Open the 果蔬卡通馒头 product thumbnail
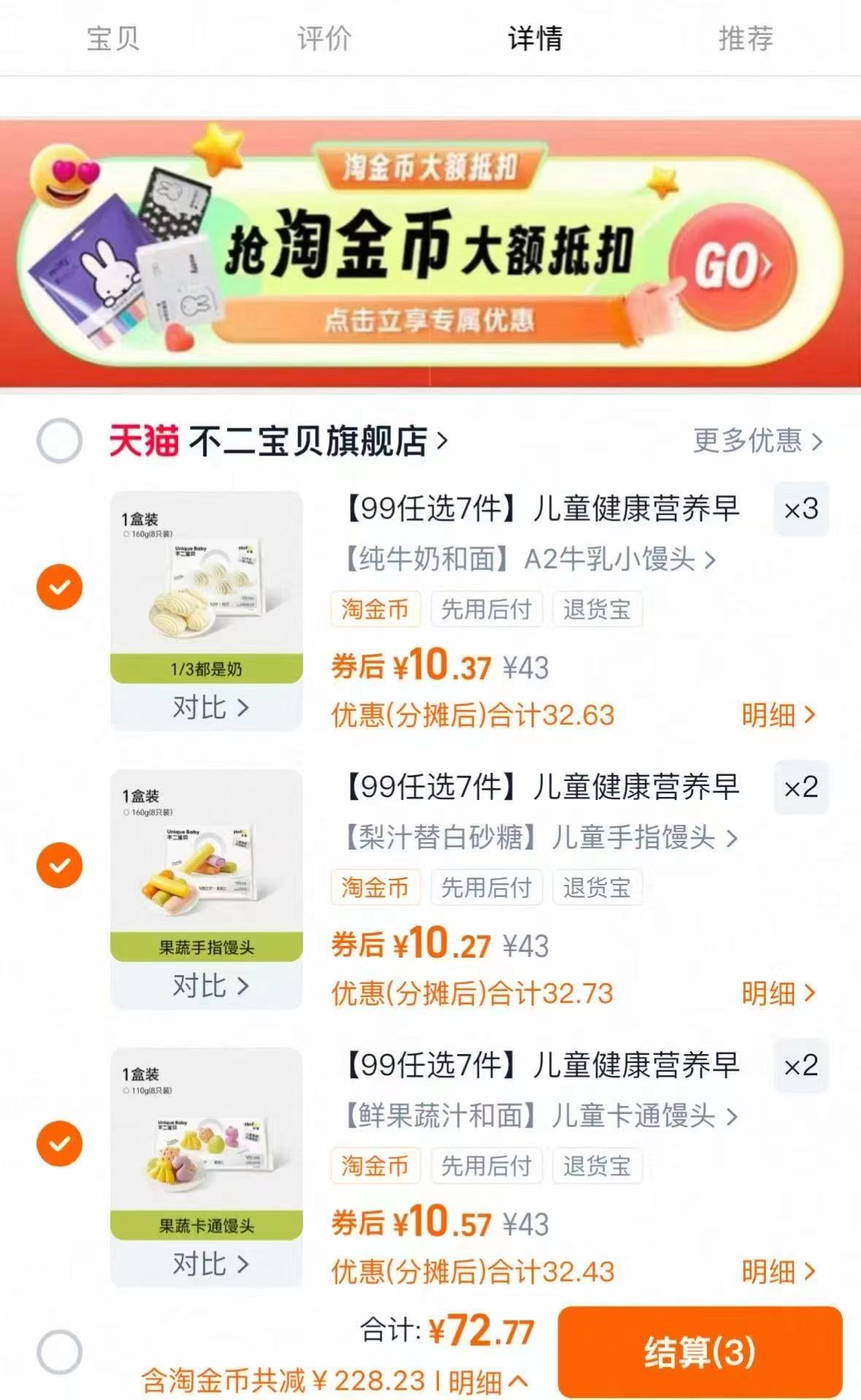Screen dimensions: 861x1400 (x=207, y=1142)
